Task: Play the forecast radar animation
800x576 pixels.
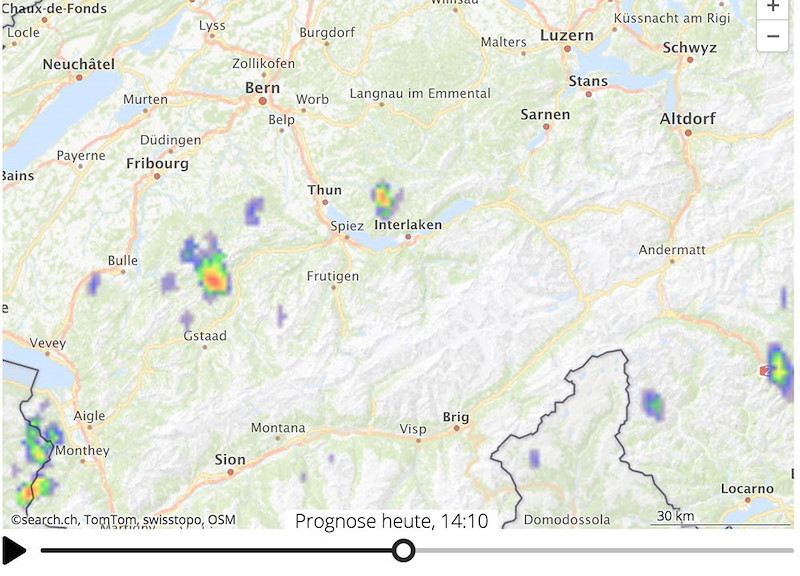Action: pyautogui.click(x=14, y=550)
